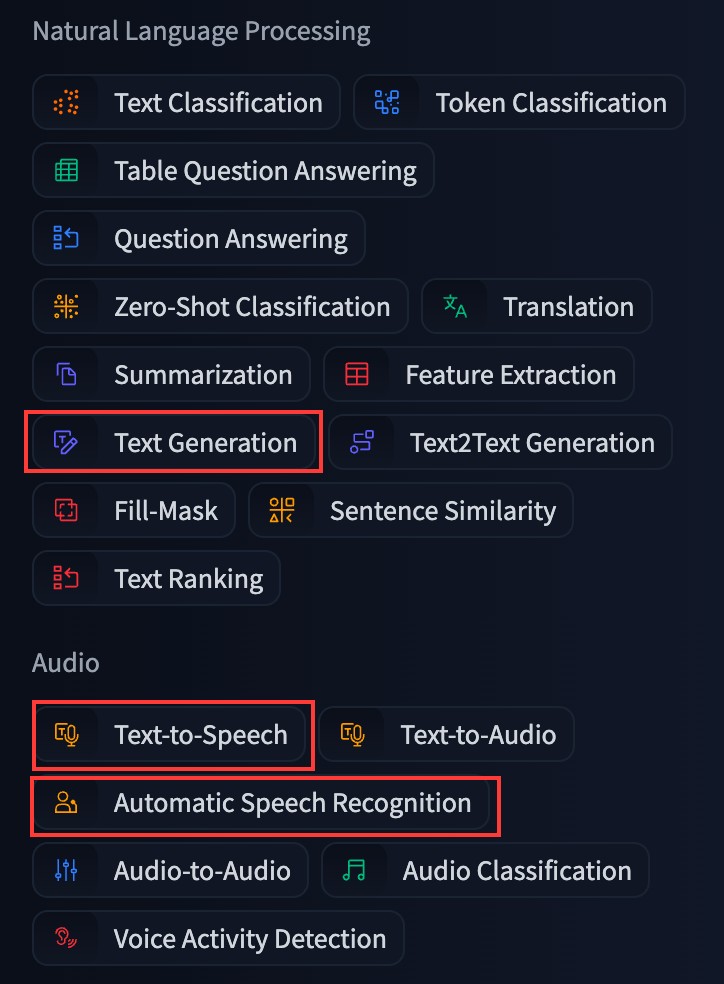Select the Text Classification chip
The image size is (724, 984).
click(191, 103)
